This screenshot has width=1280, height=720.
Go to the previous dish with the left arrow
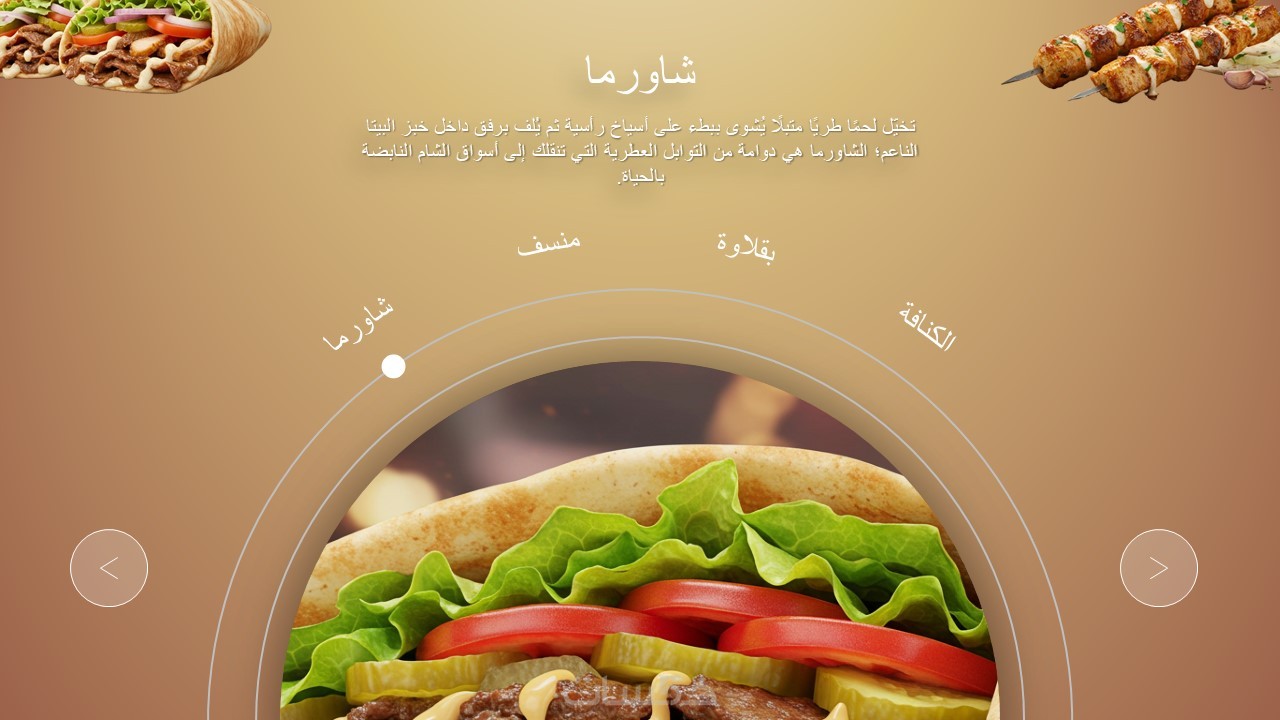click(x=109, y=568)
